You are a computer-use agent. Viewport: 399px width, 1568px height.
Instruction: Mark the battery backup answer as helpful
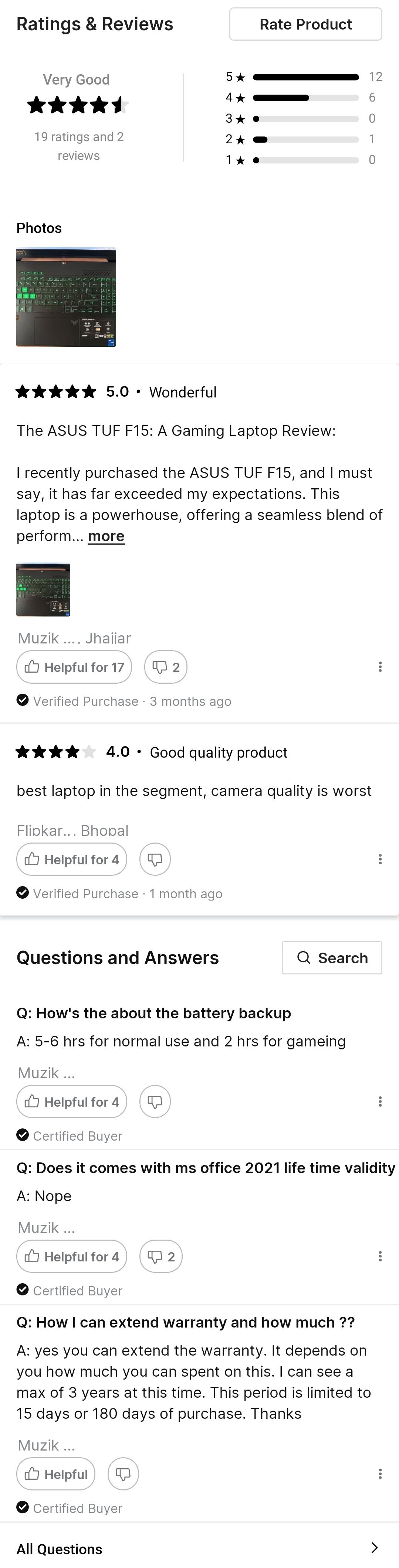coord(71,1102)
